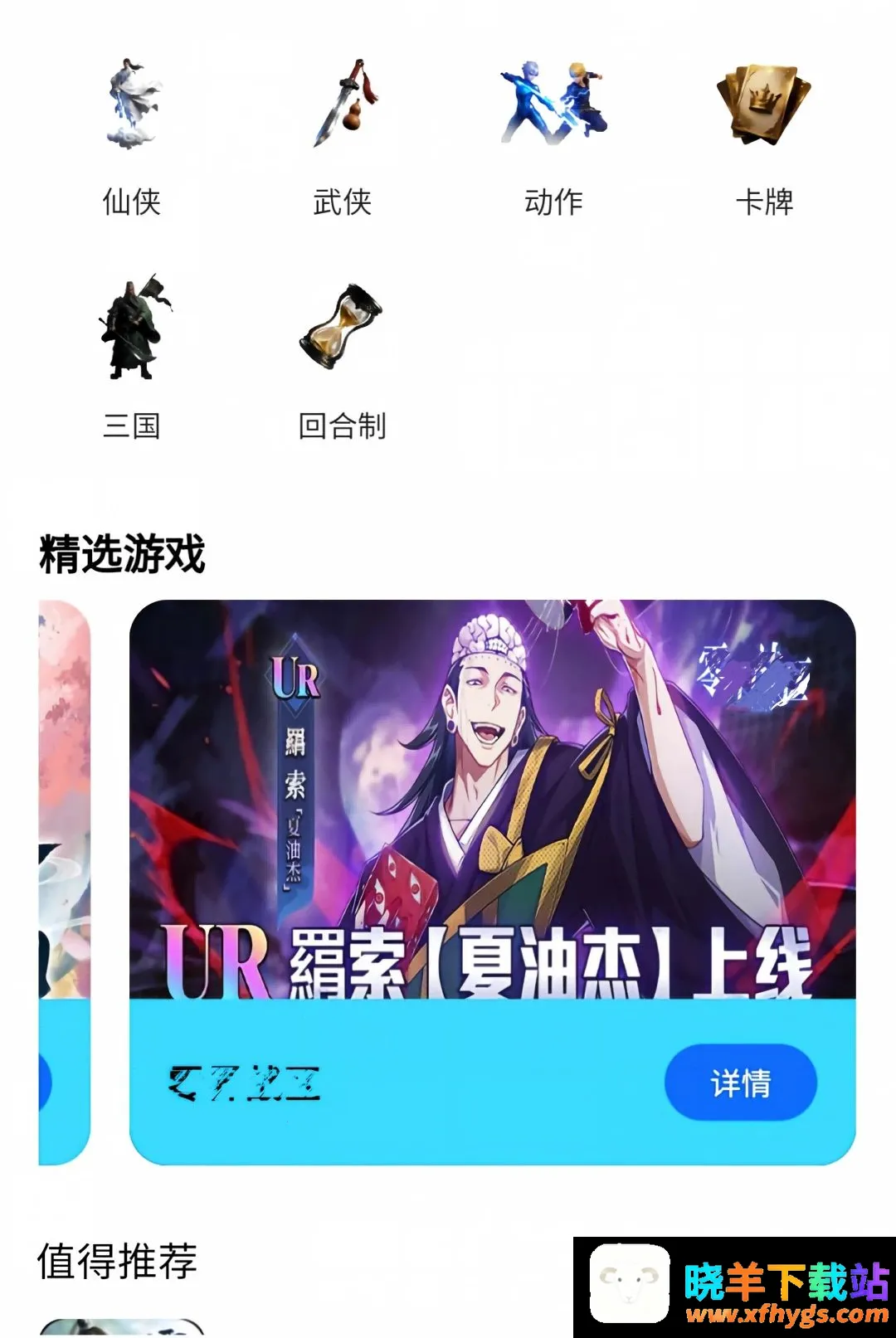Tap the 详情 button on the featured card
Image resolution: width=896 pixels, height=1338 pixels.
pos(741,1083)
